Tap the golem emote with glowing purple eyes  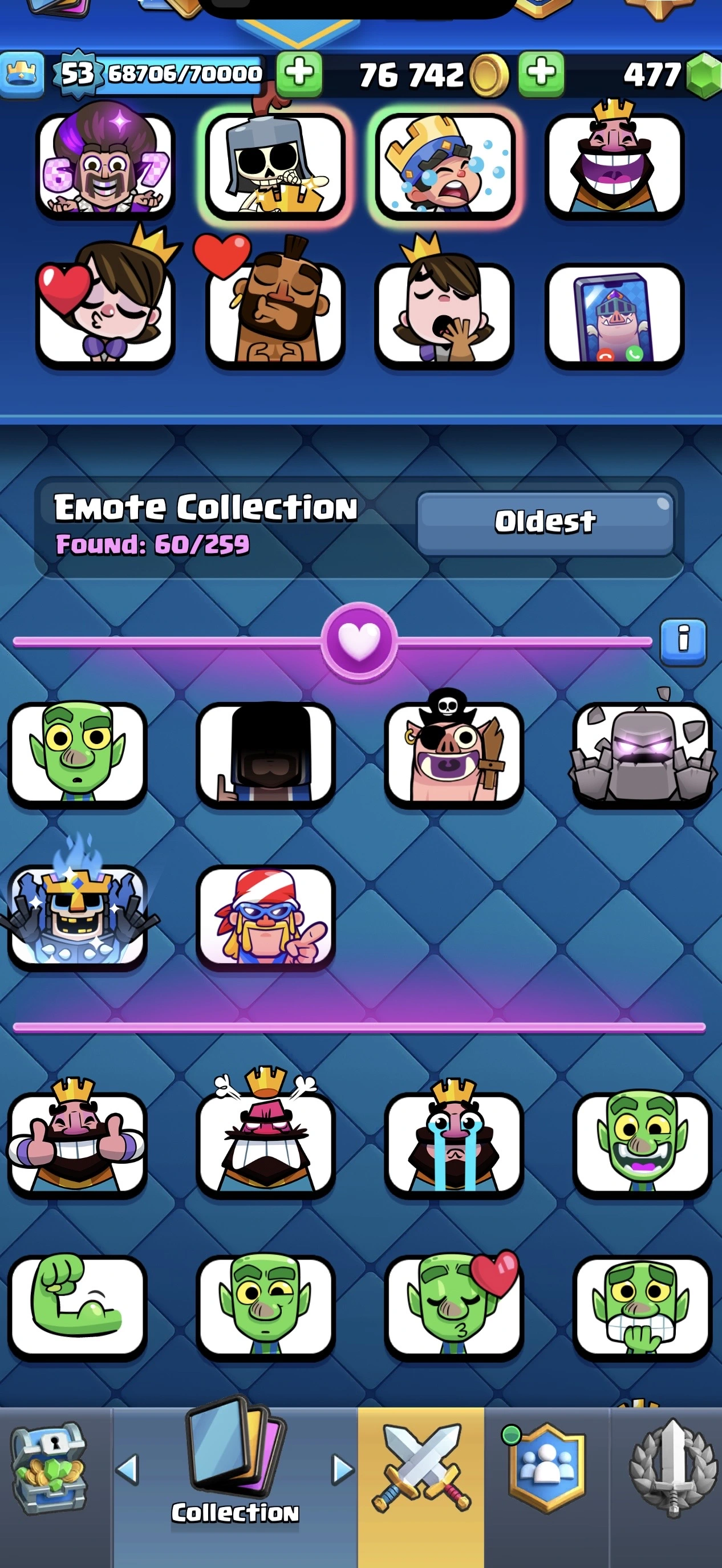[642, 752]
